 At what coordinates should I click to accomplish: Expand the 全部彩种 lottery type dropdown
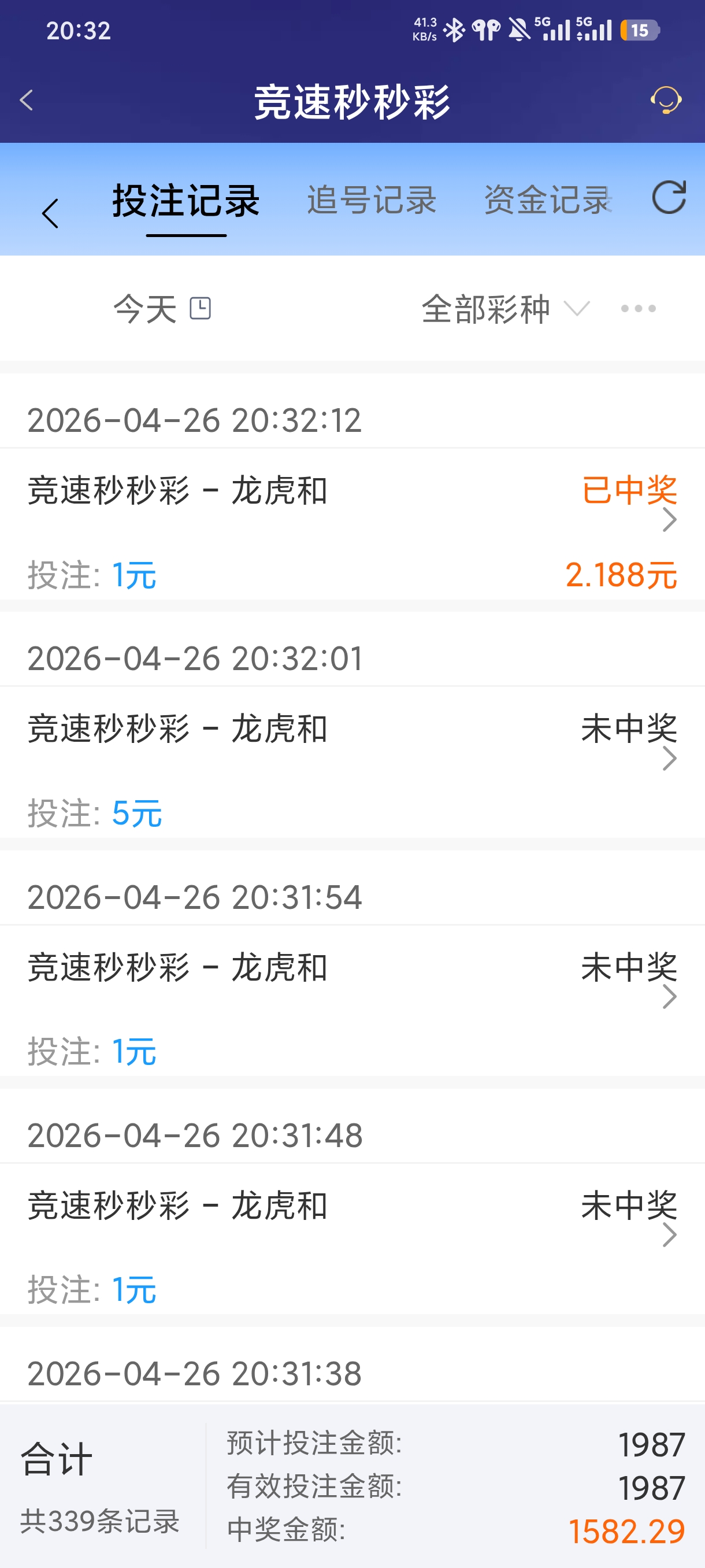tap(499, 309)
